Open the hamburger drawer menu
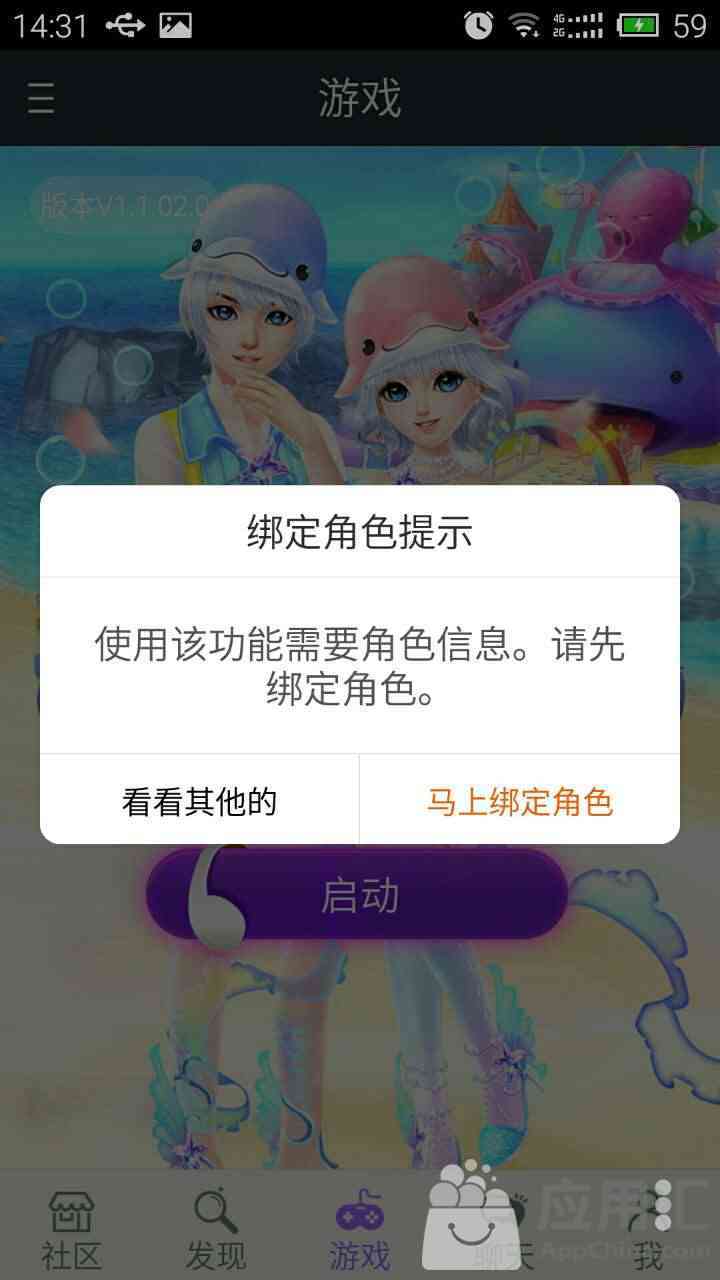Screen dimensions: 720x1280 coord(41,98)
